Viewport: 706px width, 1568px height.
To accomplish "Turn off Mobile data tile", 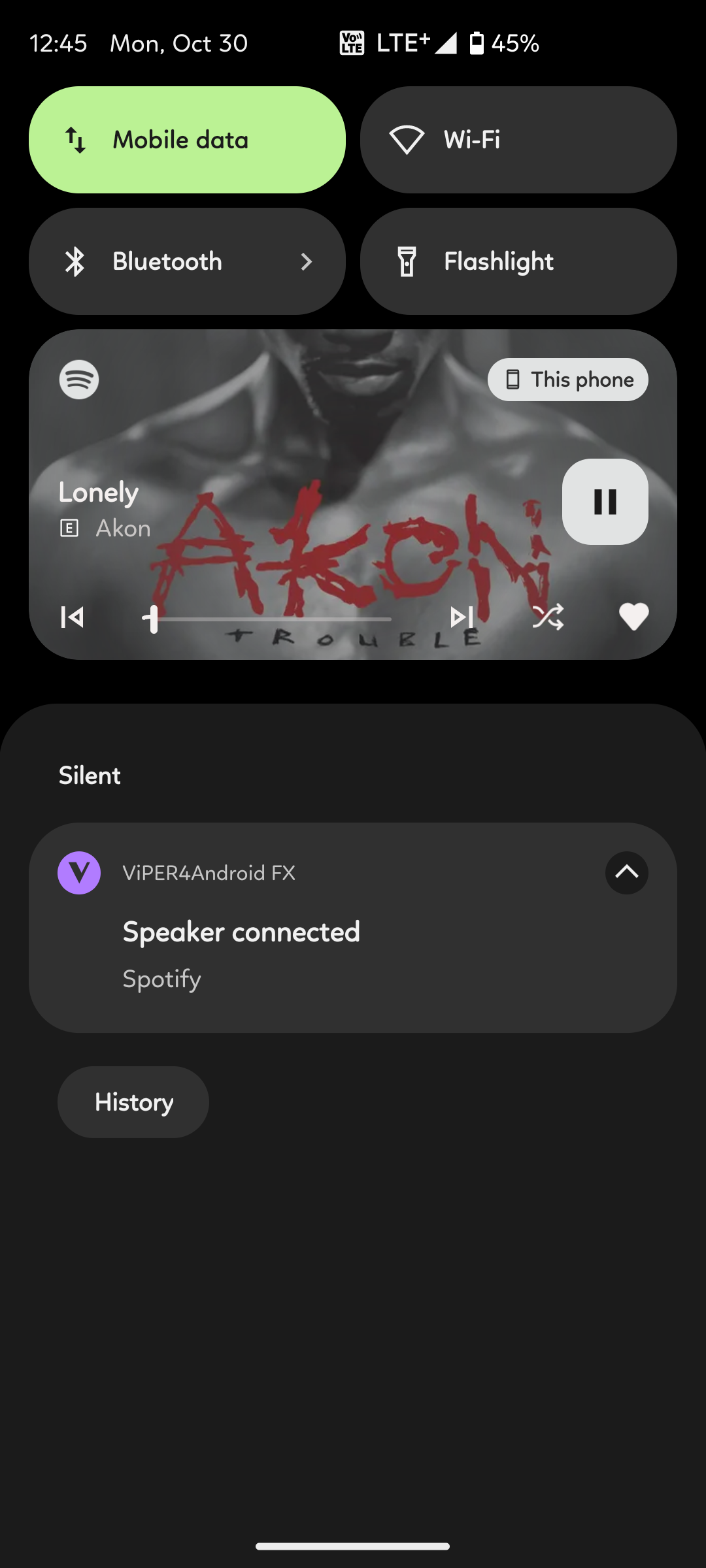I will point(187,140).
